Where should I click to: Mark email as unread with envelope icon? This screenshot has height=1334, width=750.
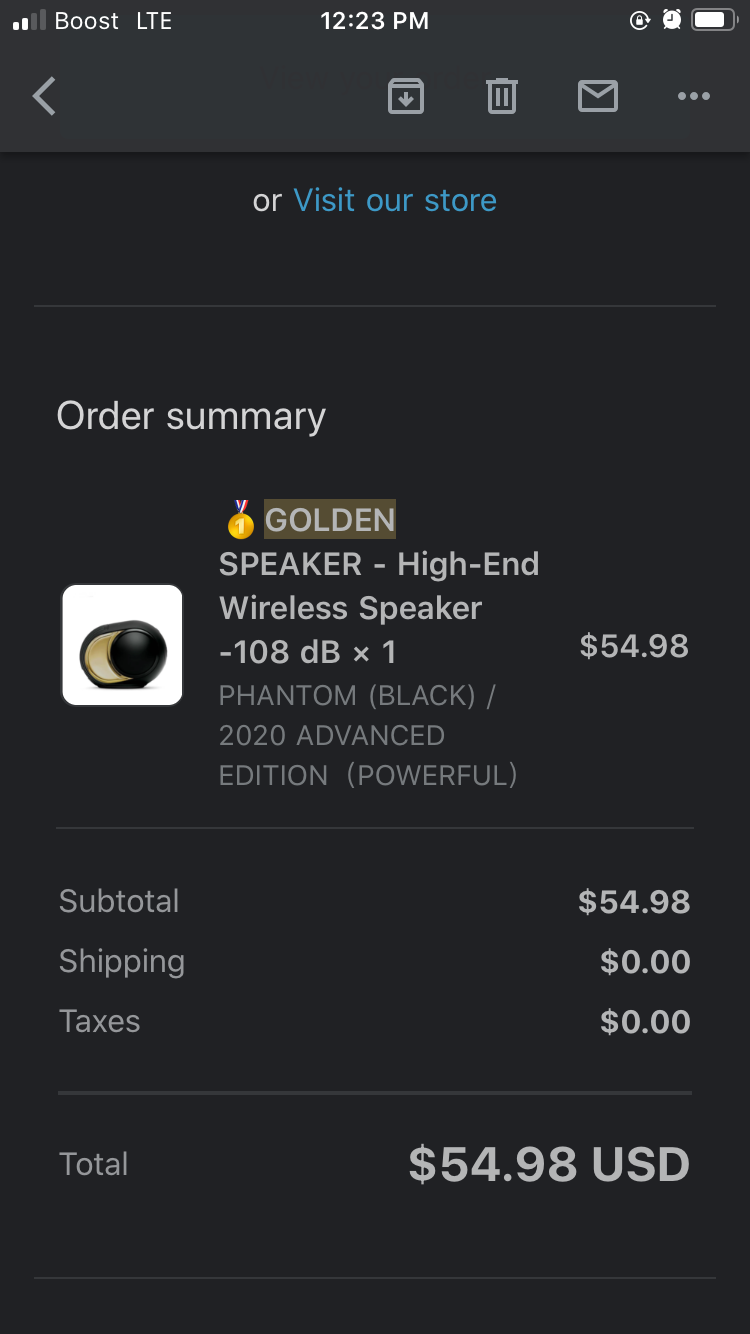click(597, 96)
